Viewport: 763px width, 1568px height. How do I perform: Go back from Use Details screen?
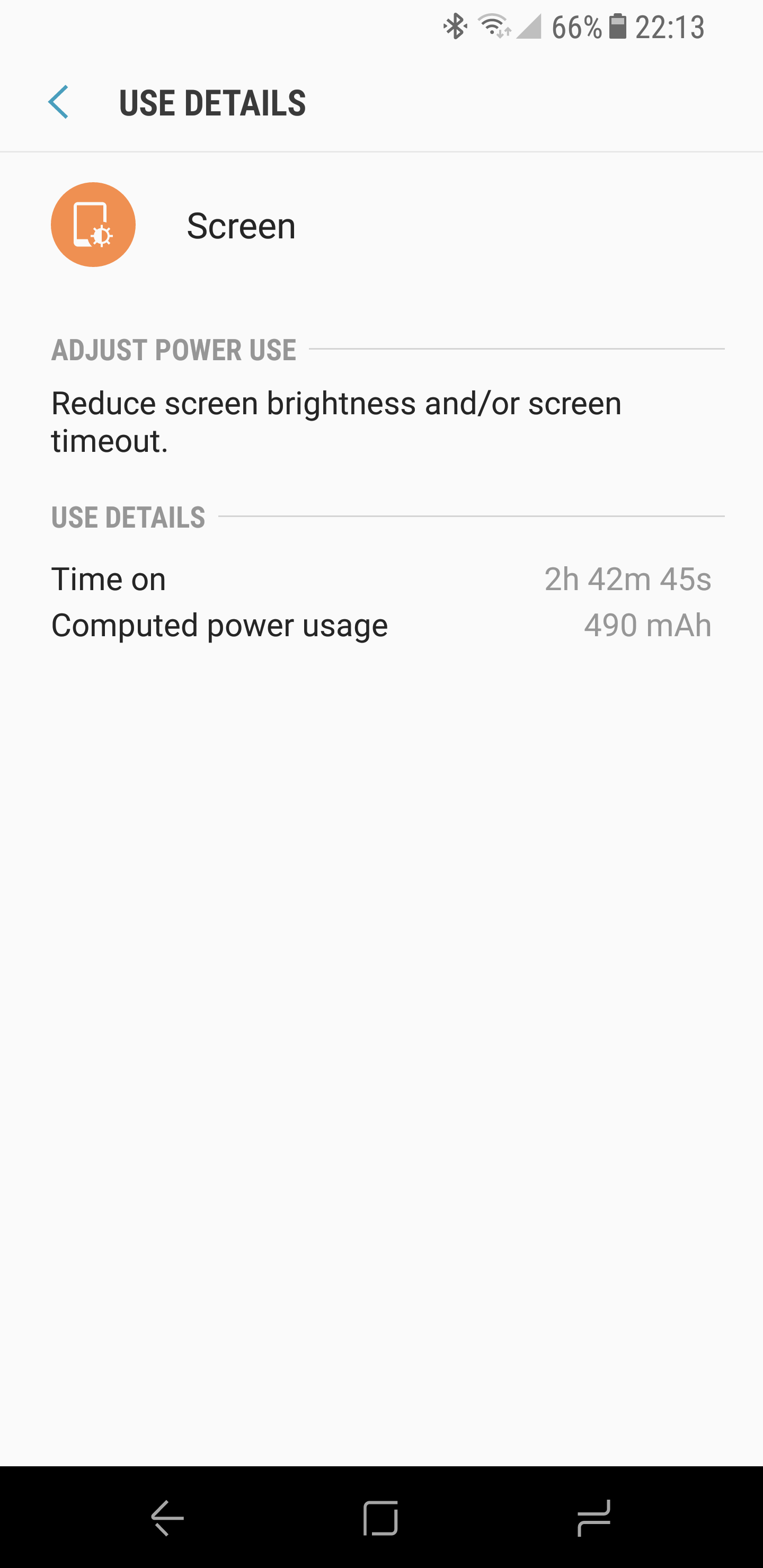58,102
